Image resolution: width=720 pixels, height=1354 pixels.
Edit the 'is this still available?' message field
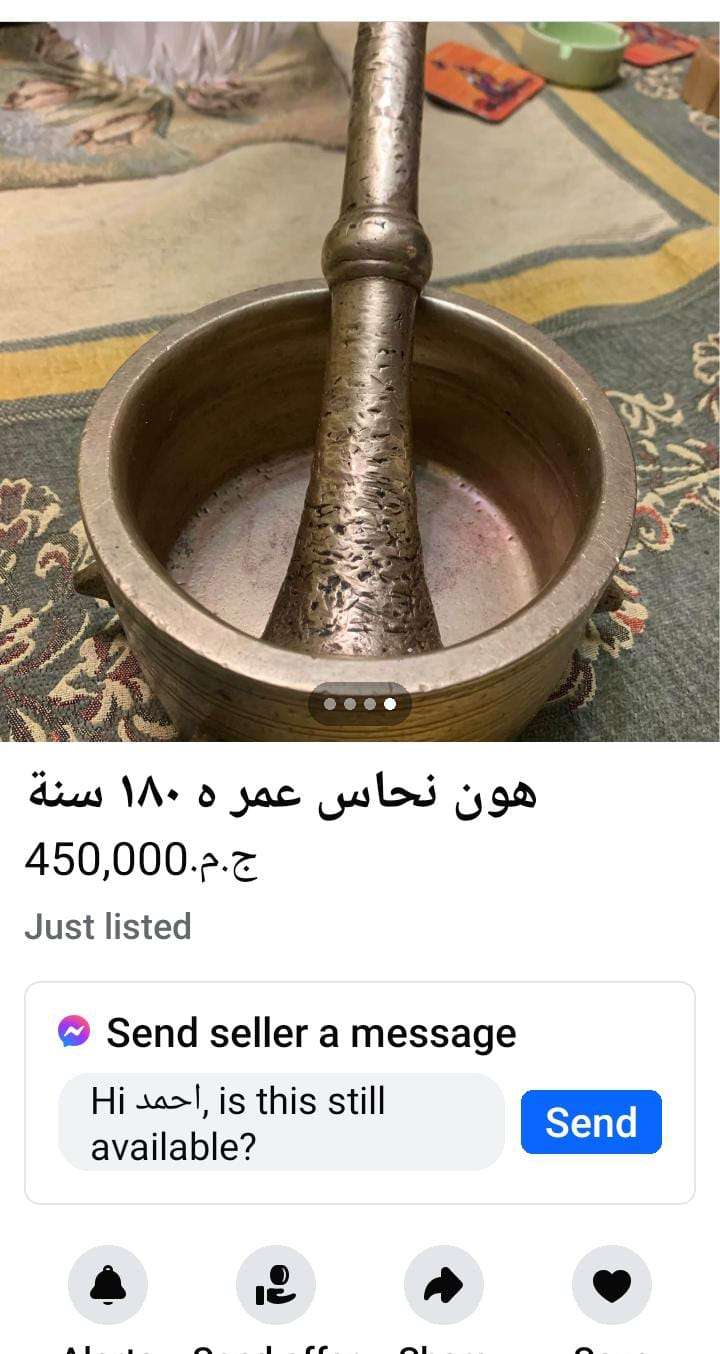(281, 1122)
